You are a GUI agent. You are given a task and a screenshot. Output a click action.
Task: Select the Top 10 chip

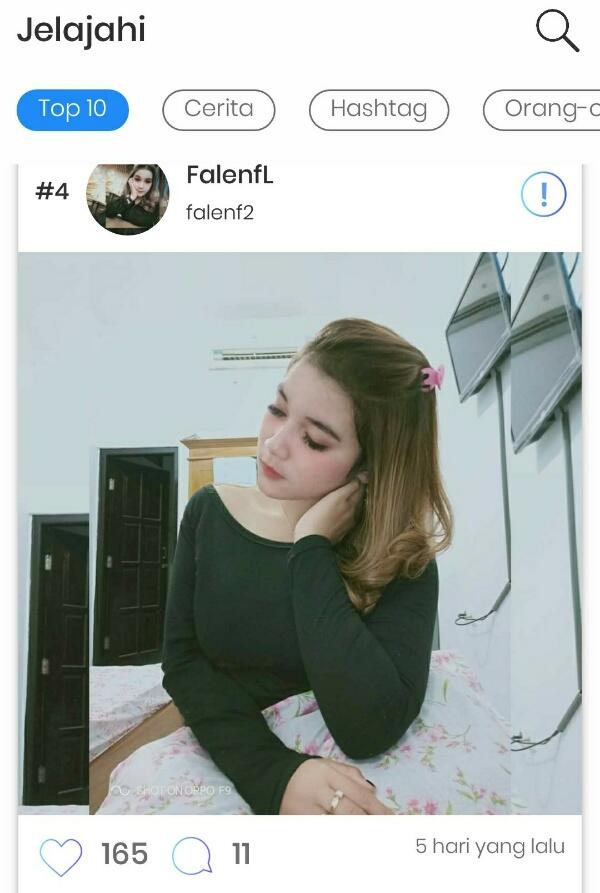[x=73, y=109]
